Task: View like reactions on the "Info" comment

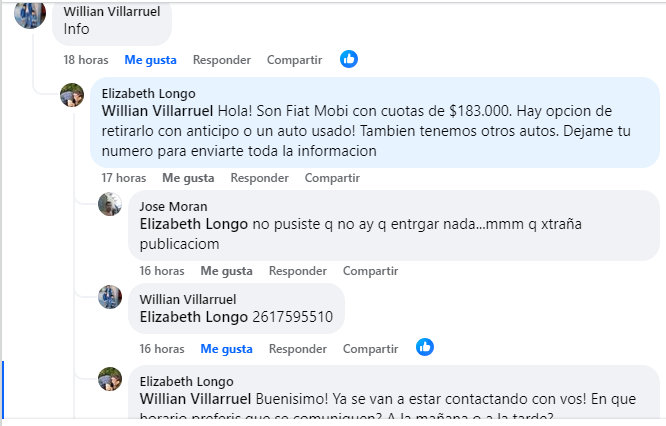Action: (349, 59)
